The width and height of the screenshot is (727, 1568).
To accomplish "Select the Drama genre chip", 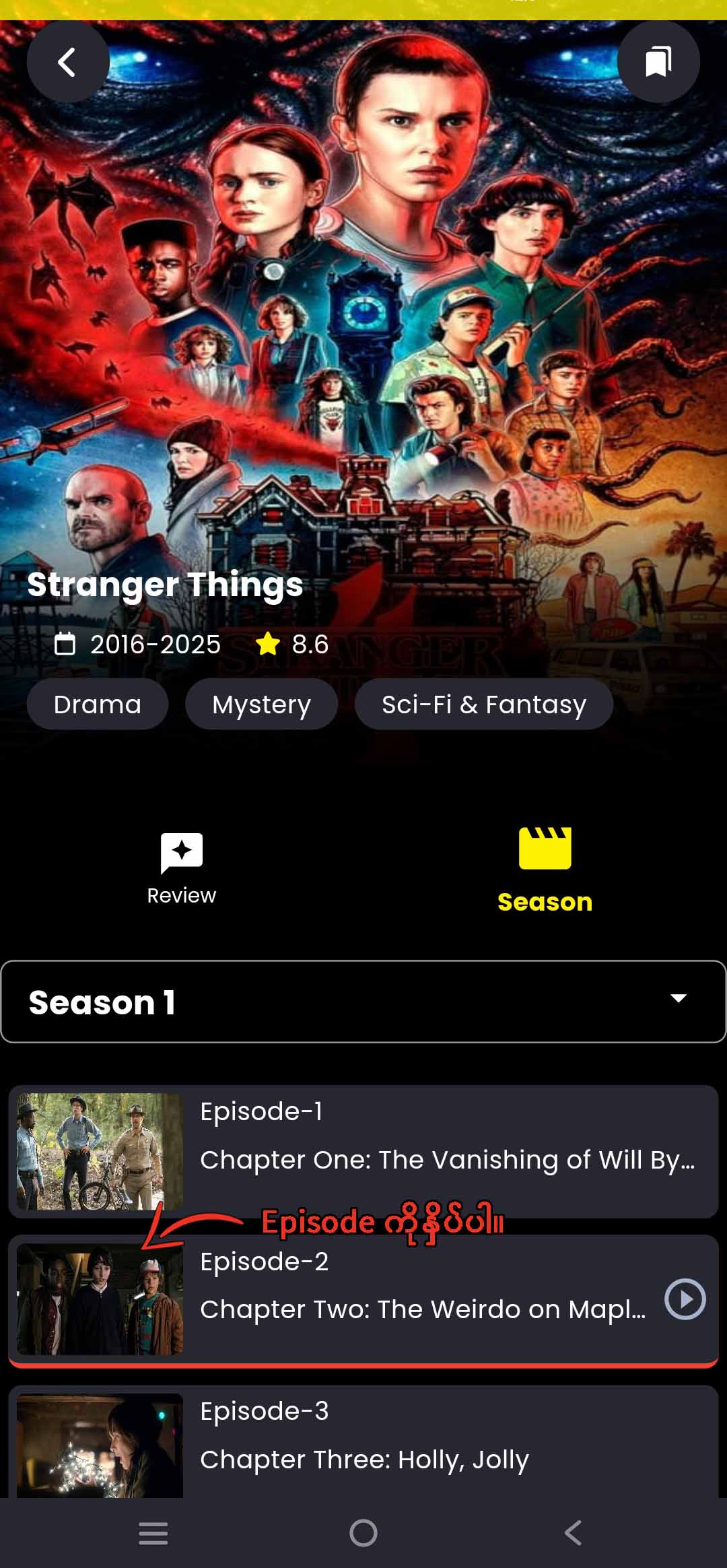I will [x=98, y=705].
